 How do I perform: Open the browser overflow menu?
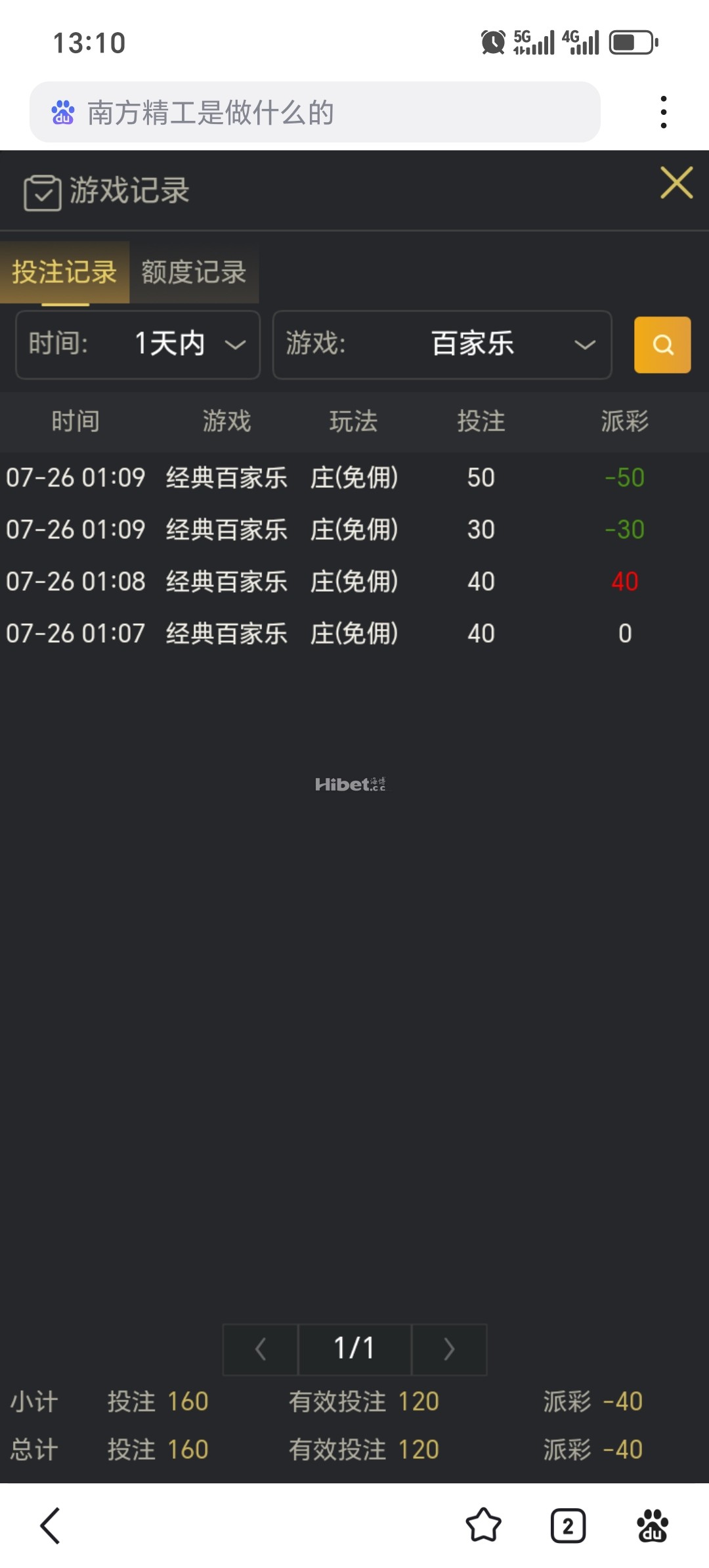664,112
